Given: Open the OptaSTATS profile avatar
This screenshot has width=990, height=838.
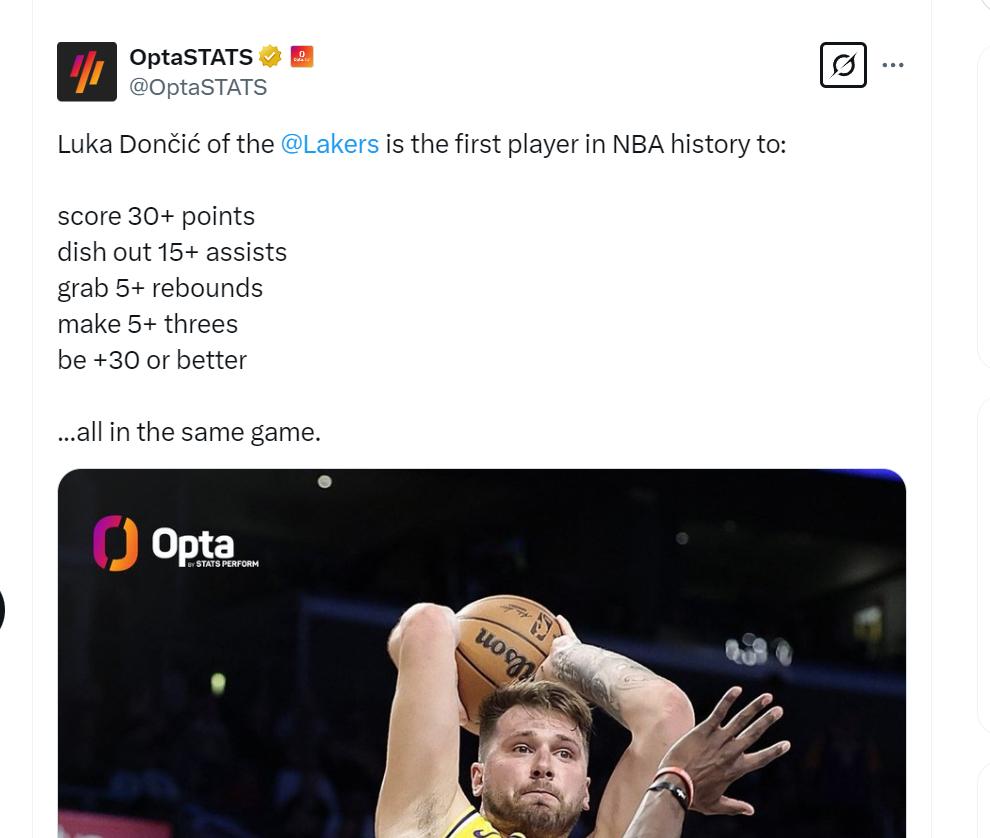Looking at the screenshot, I should (x=87, y=72).
